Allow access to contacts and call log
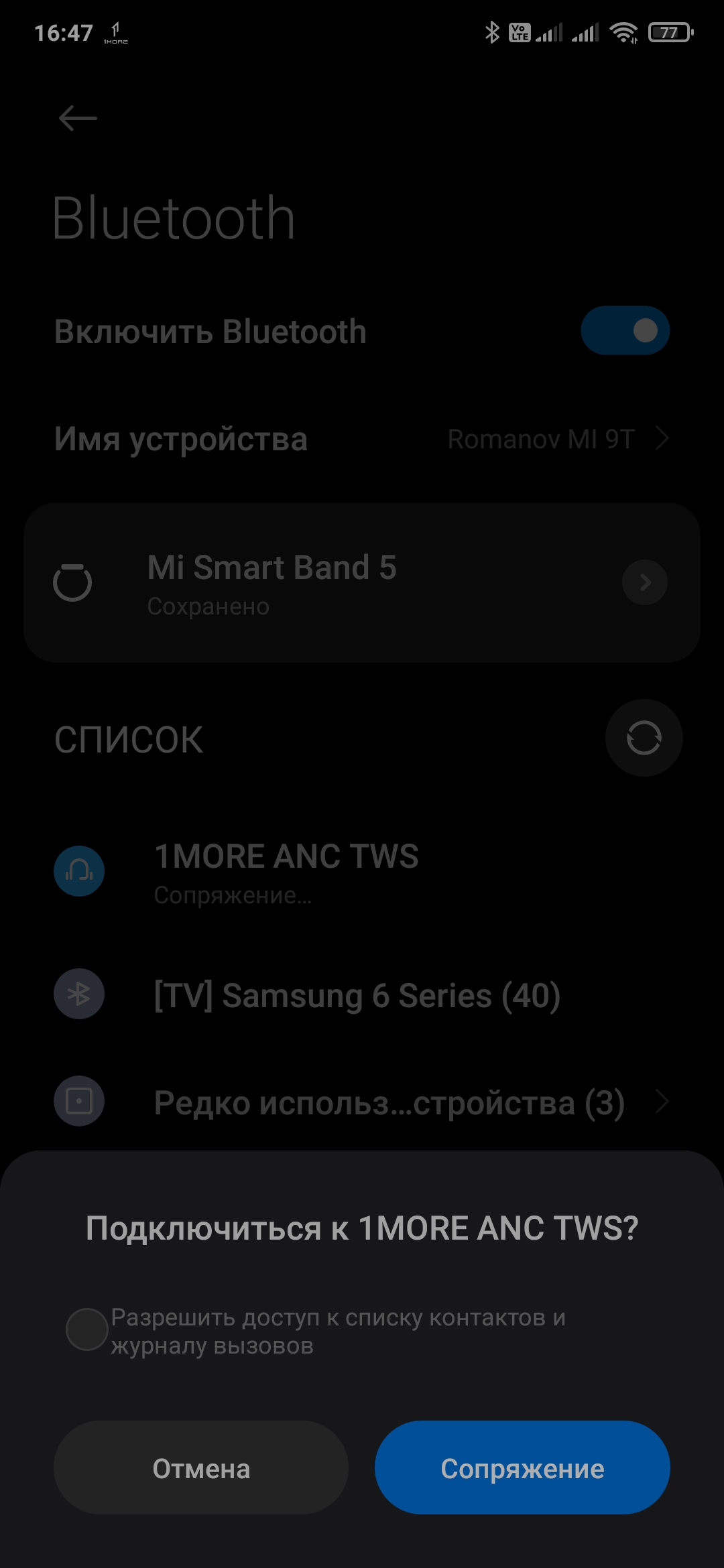The width and height of the screenshot is (724, 1568). [87, 1330]
